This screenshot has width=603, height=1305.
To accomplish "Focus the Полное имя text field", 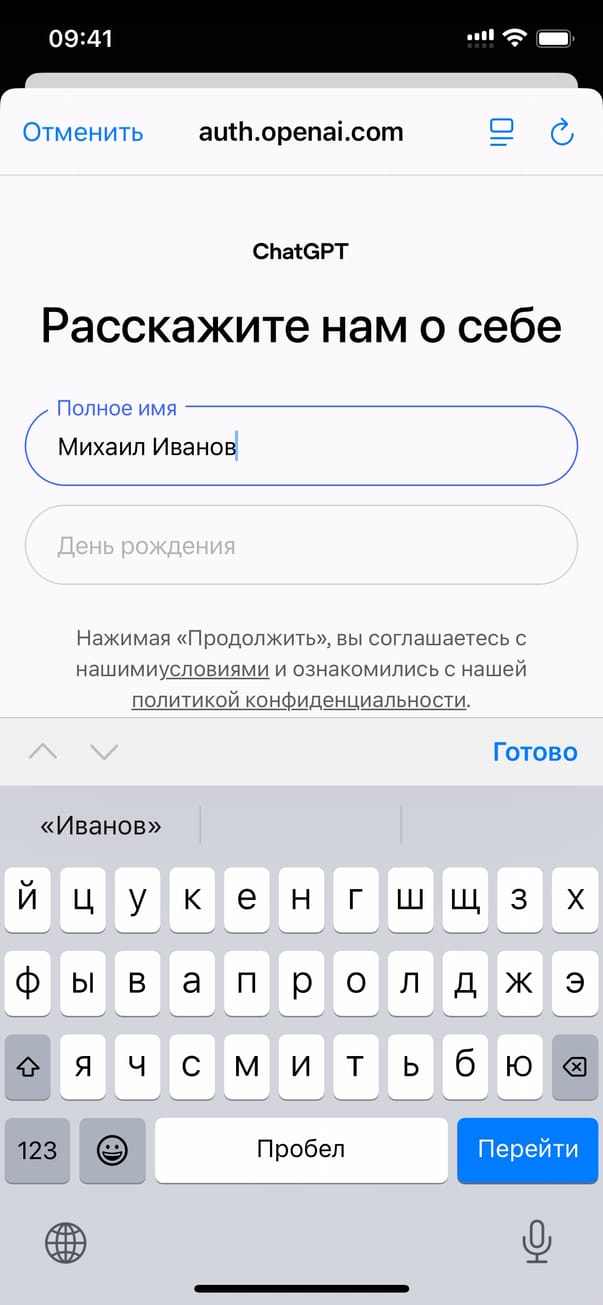I will pyautogui.click(x=300, y=447).
